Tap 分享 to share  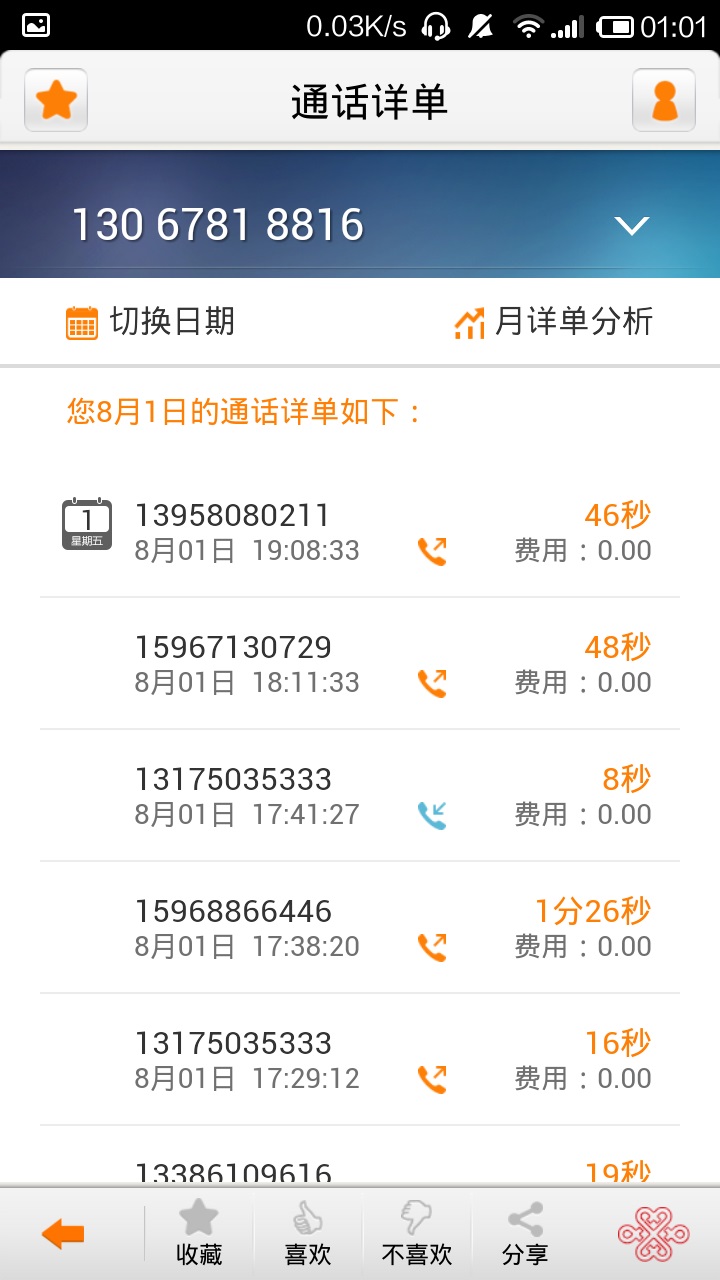point(525,1234)
